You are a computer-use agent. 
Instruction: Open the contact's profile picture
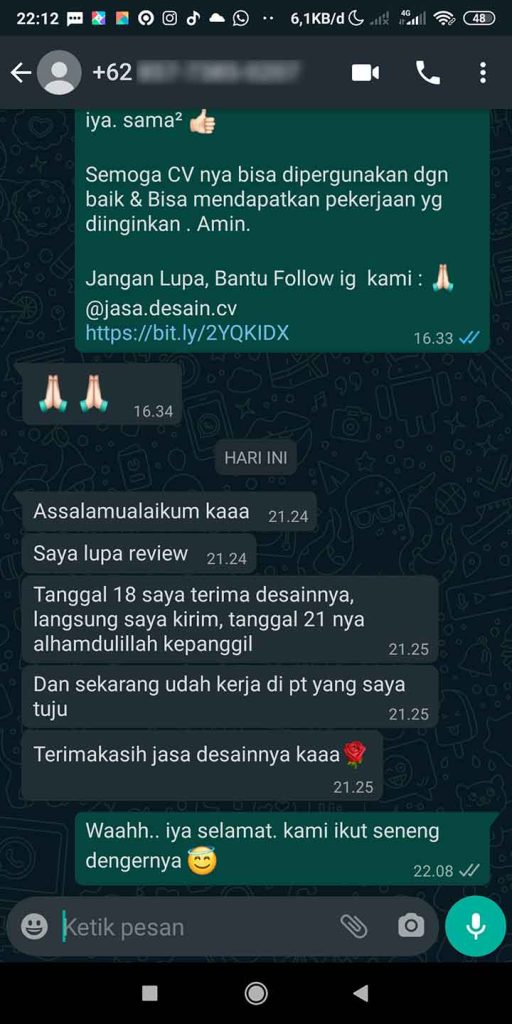(59, 72)
